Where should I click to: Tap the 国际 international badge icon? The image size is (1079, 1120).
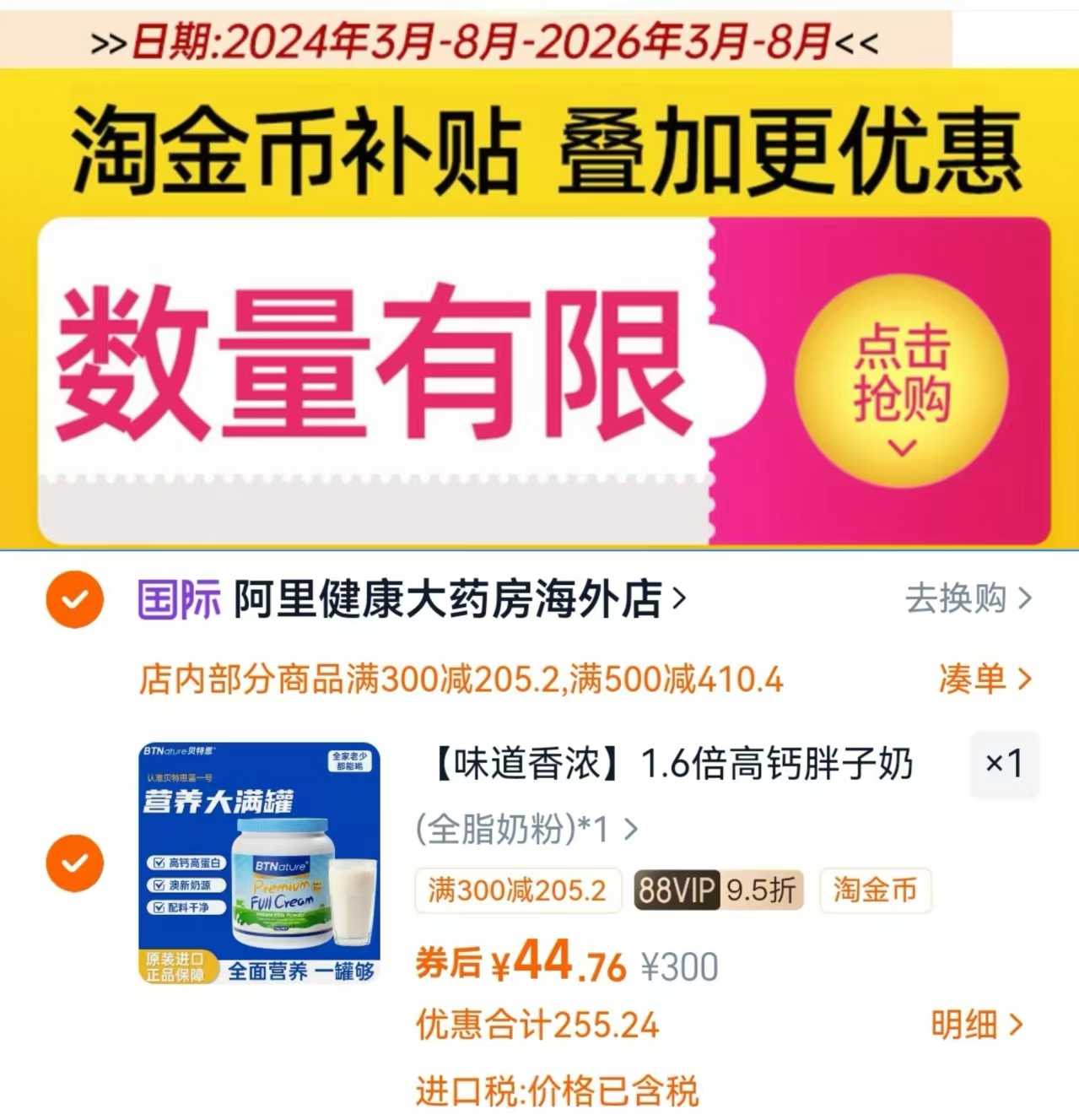[178, 600]
